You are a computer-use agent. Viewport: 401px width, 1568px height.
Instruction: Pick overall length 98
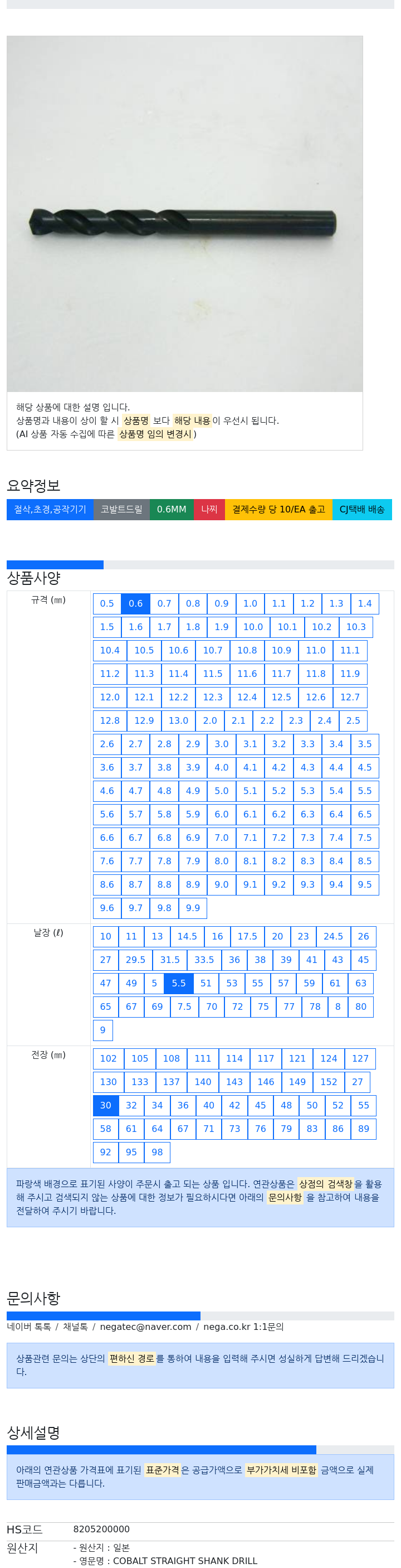(158, 1151)
